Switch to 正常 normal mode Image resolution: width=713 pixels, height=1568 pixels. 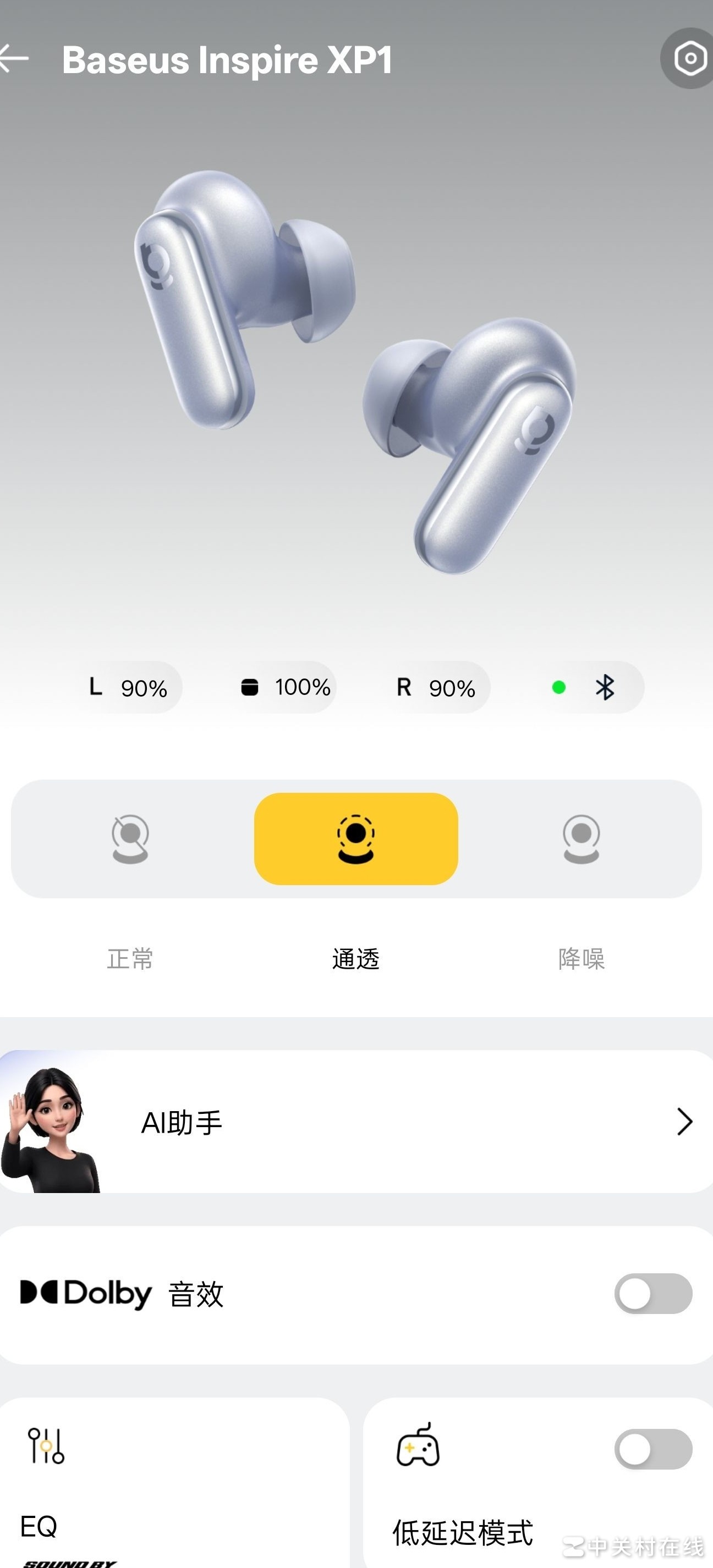pyautogui.click(x=130, y=839)
